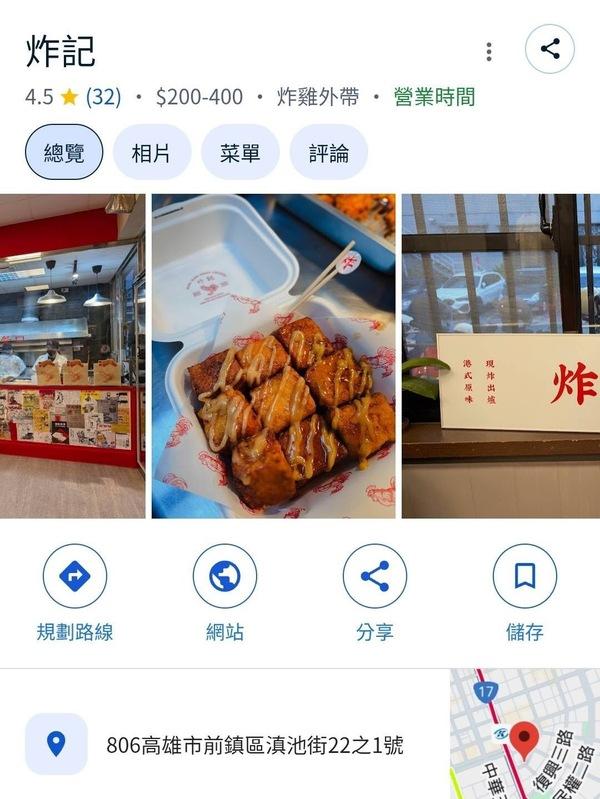Switch to the 總覽 tab
Image resolution: width=600 pixels, height=799 pixels.
[x=64, y=153]
